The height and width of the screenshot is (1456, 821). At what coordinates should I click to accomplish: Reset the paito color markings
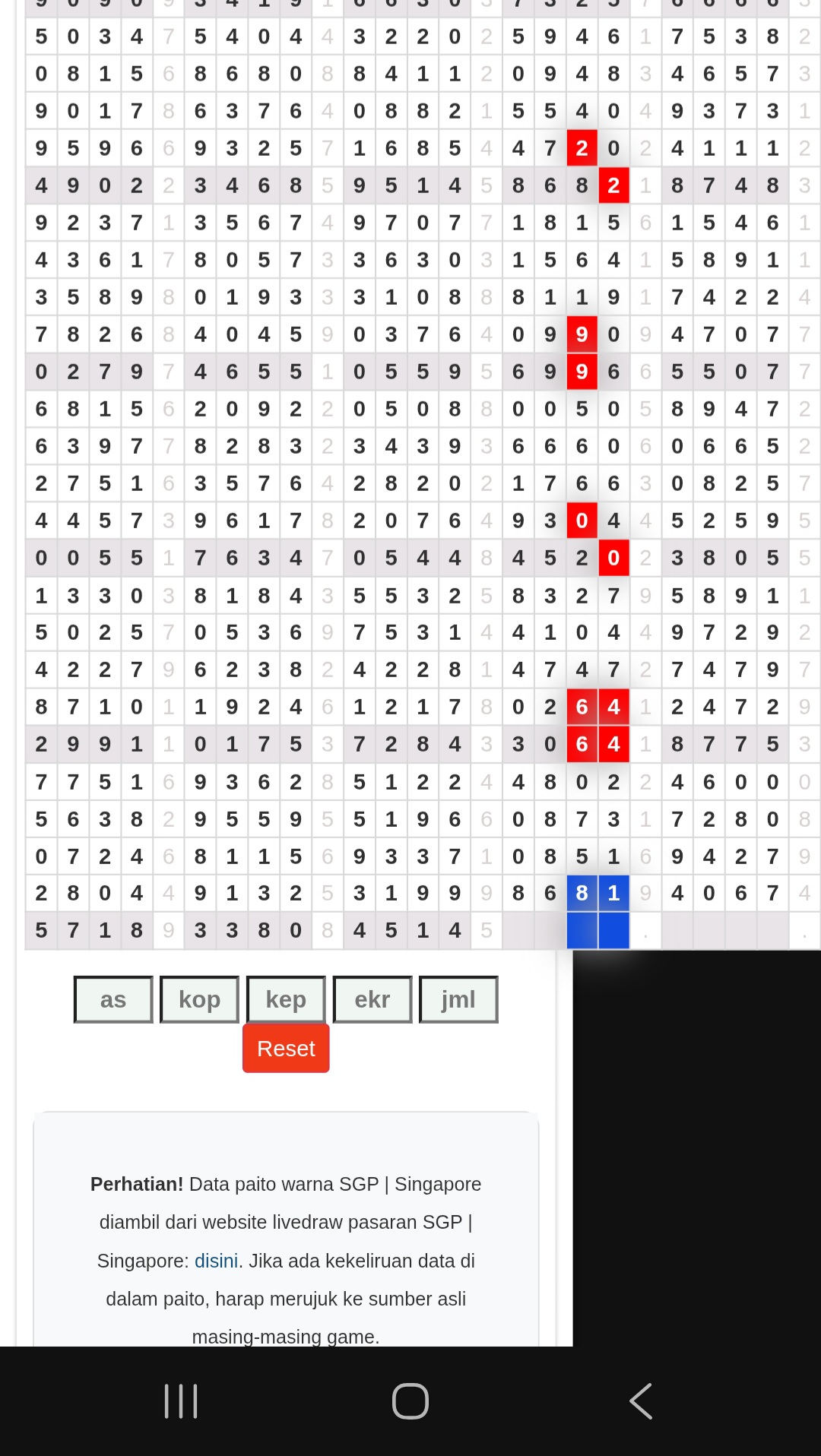286,1049
